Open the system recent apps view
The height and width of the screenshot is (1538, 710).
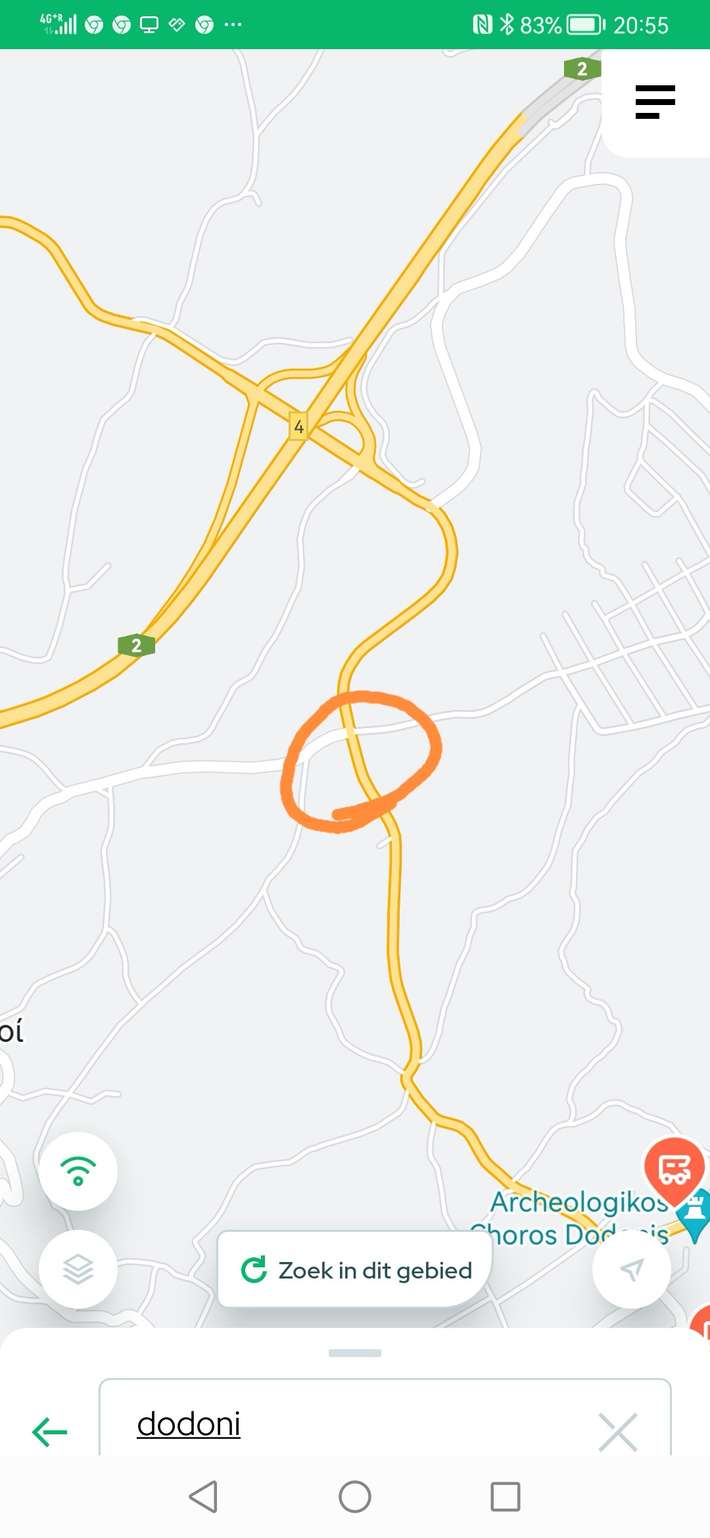pyautogui.click(x=505, y=1497)
